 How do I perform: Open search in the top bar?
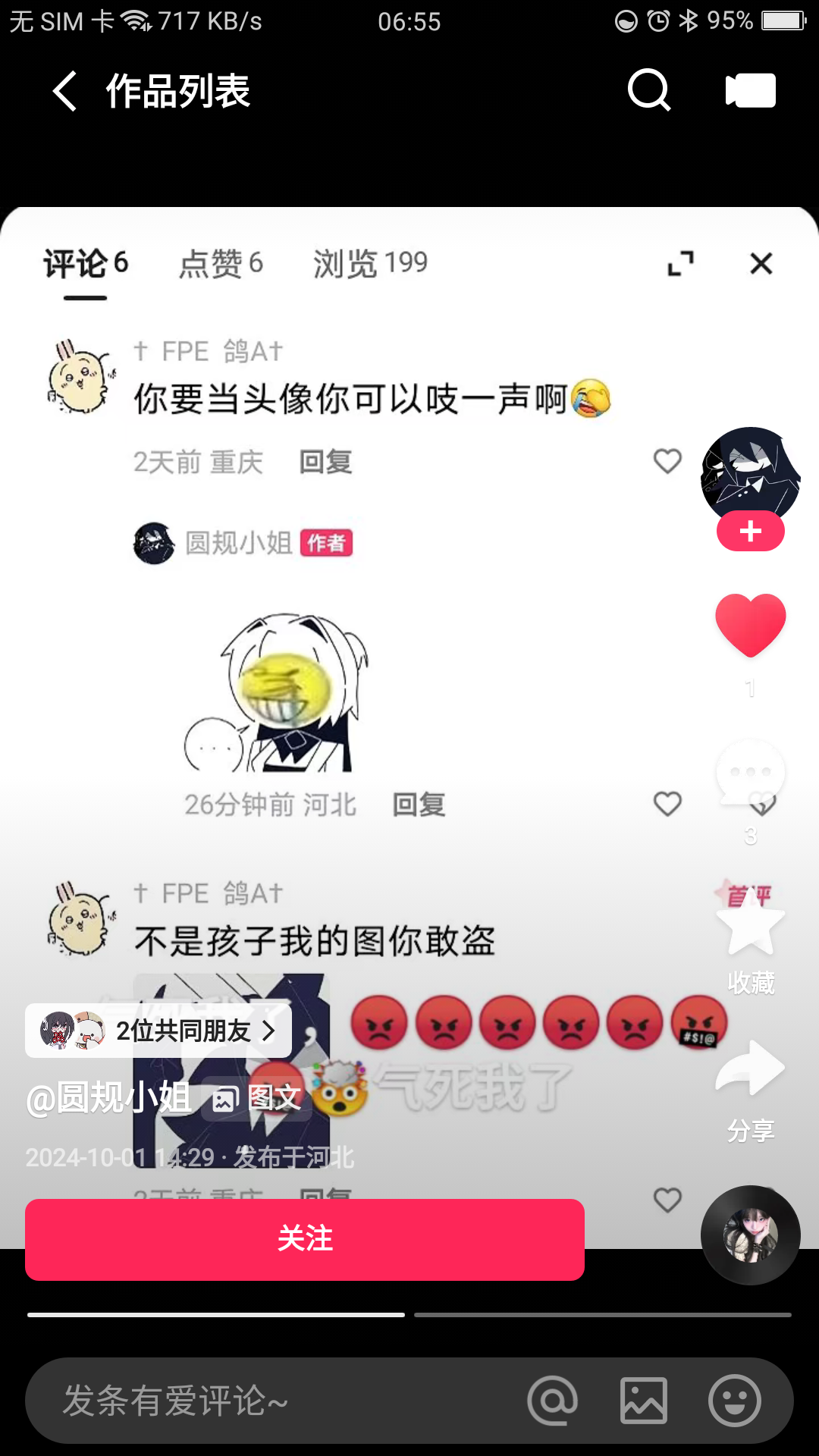pos(649,91)
